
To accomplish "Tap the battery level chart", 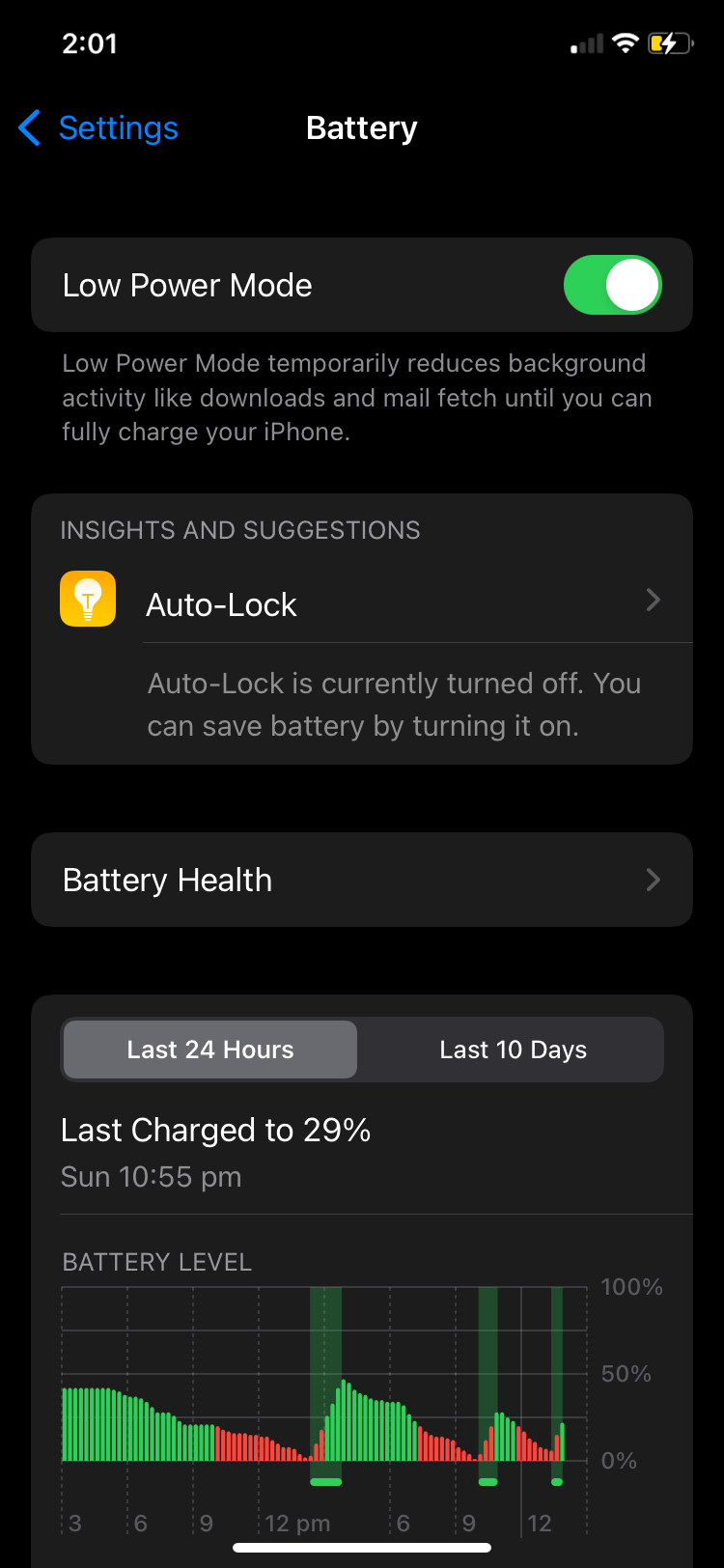I will pyautogui.click(x=324, y=1390).
